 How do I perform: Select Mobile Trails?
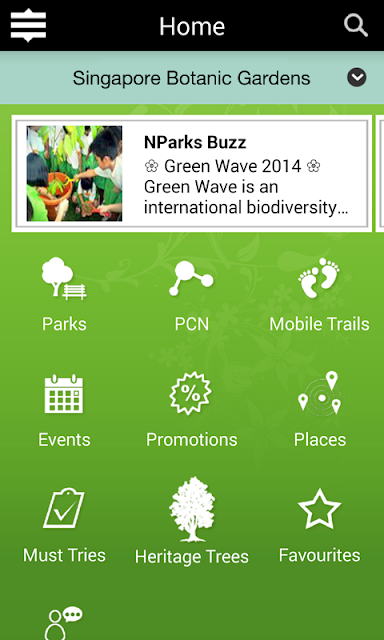(x=320, y=295)
